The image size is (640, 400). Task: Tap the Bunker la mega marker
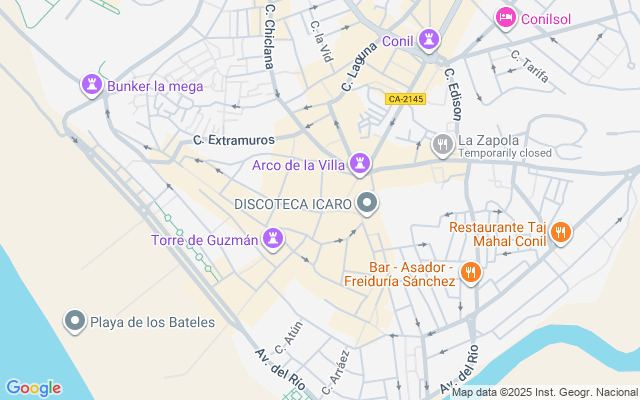tap(92, 84)
